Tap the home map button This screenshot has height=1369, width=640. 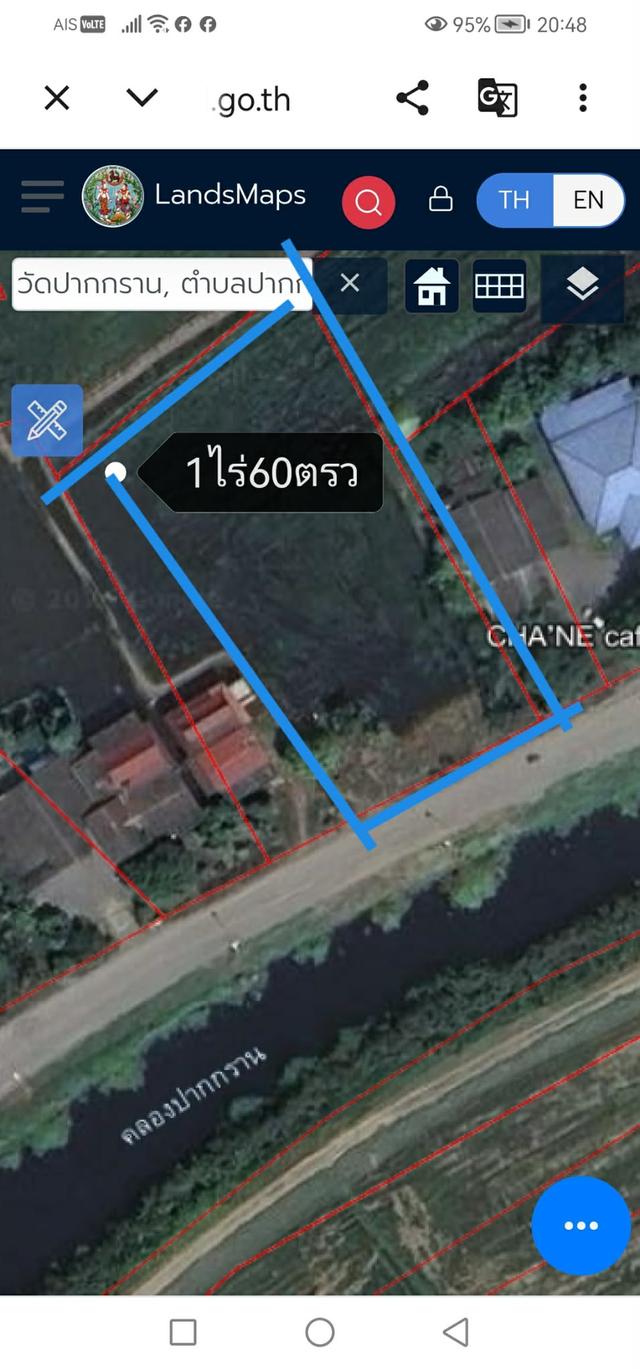(432, 286)
